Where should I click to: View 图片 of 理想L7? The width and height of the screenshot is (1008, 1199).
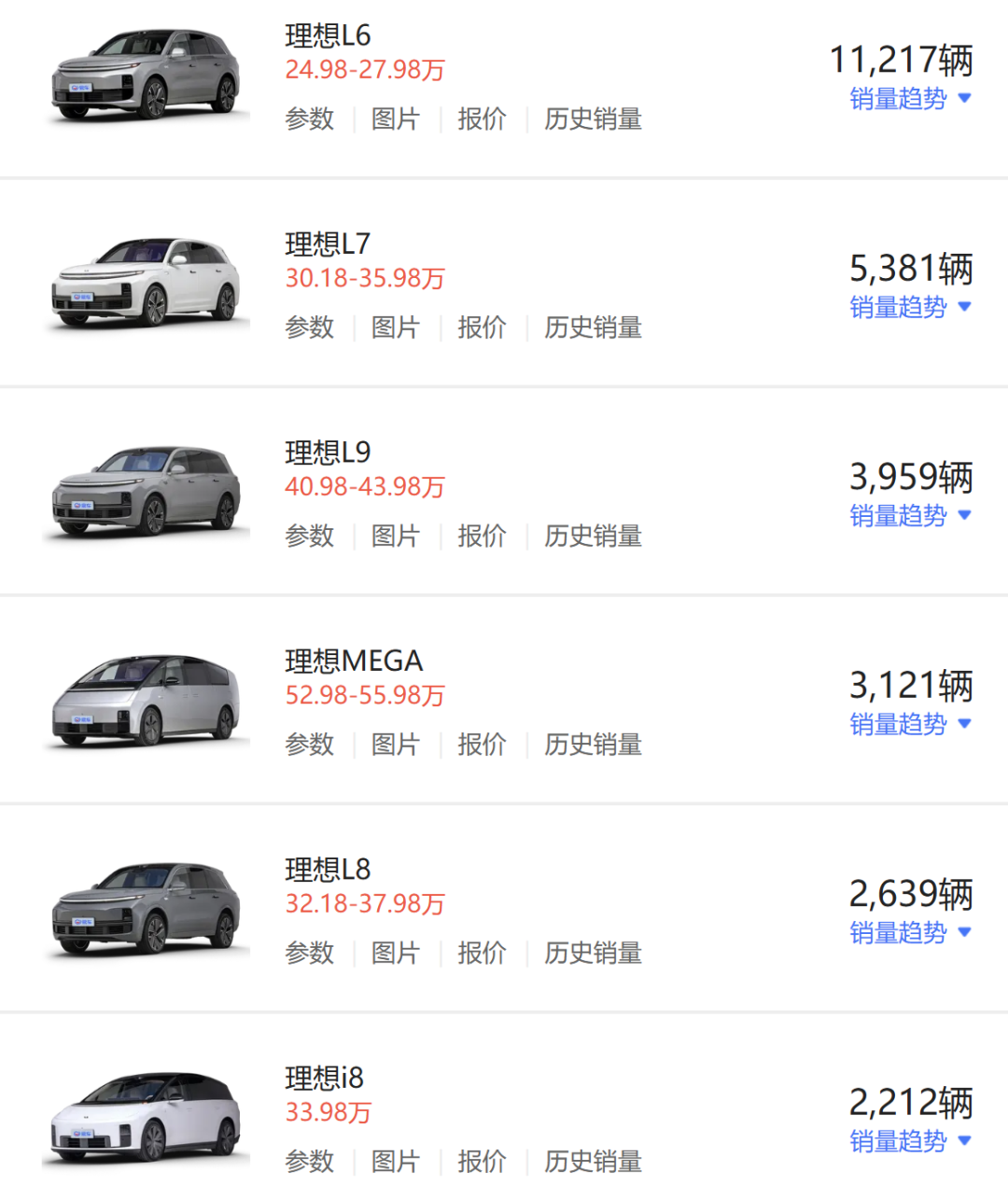point(395,328)
